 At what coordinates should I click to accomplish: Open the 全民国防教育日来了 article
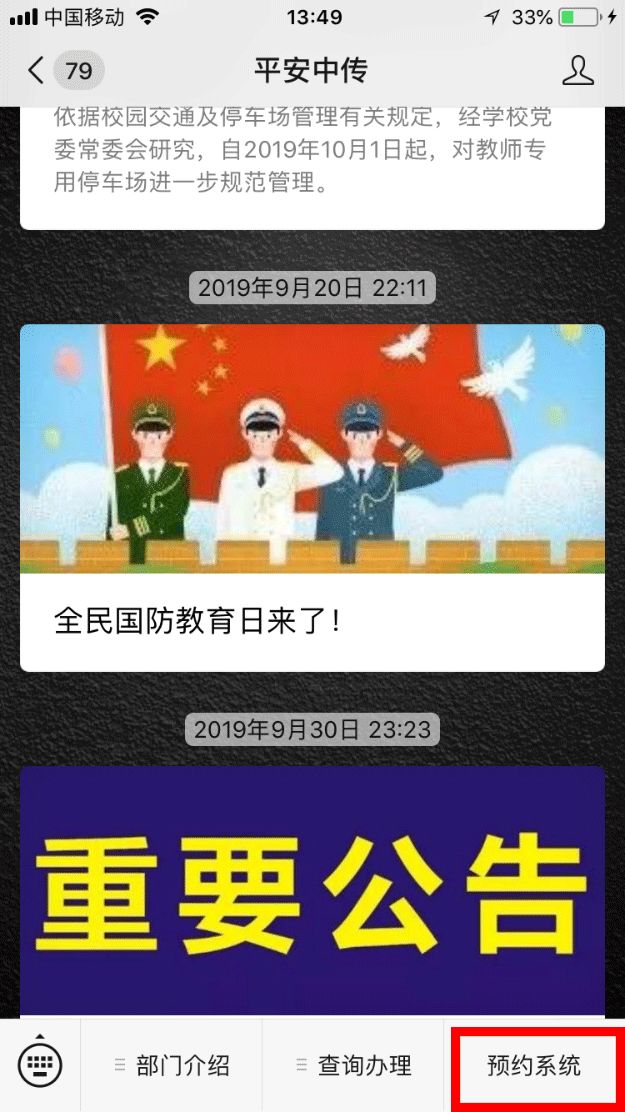312,497
